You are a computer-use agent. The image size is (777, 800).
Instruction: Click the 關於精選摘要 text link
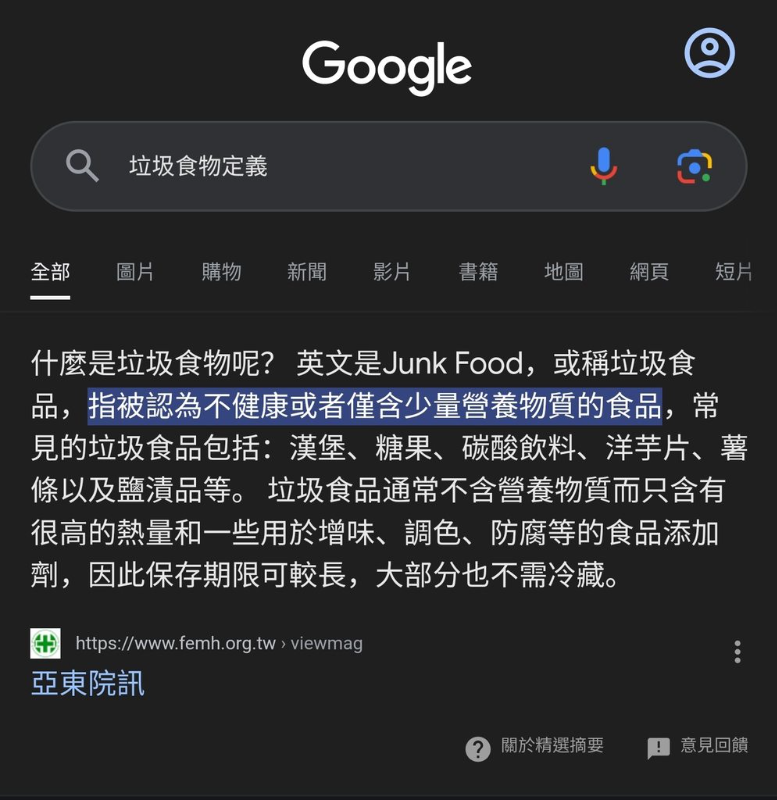pyautogui.click(x=545, y=747)
